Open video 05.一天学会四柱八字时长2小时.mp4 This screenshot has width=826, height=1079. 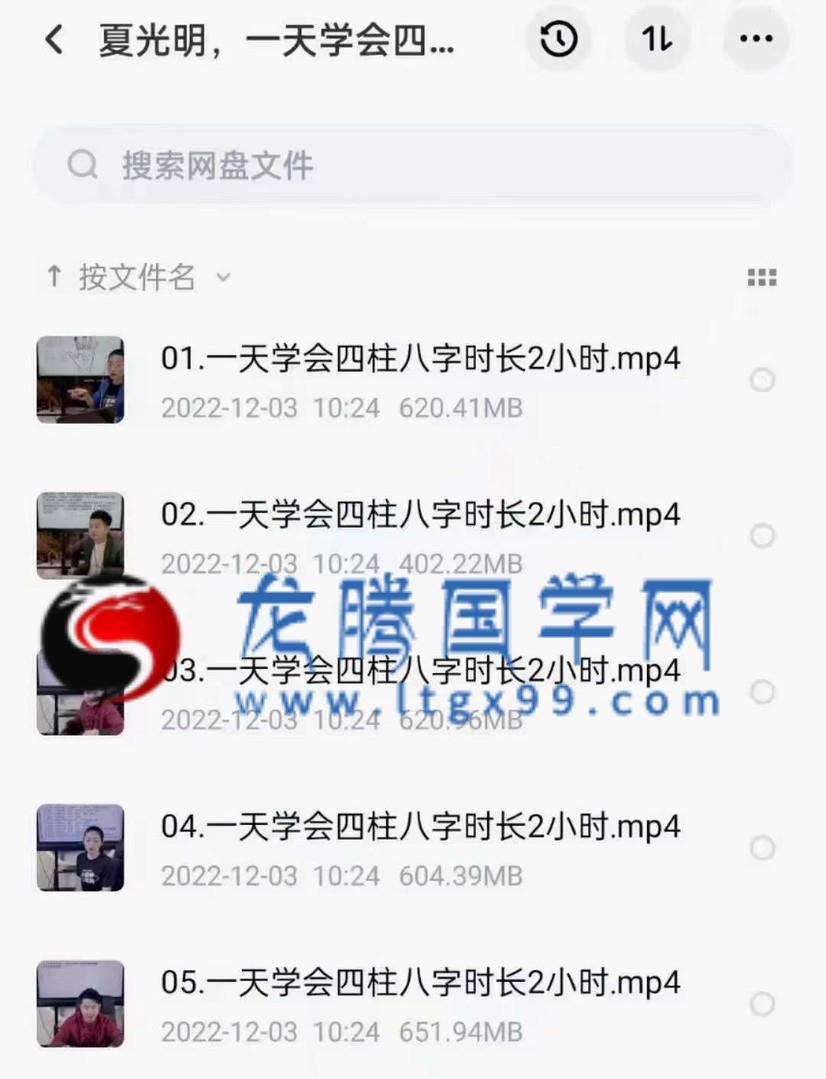[420, 983]
